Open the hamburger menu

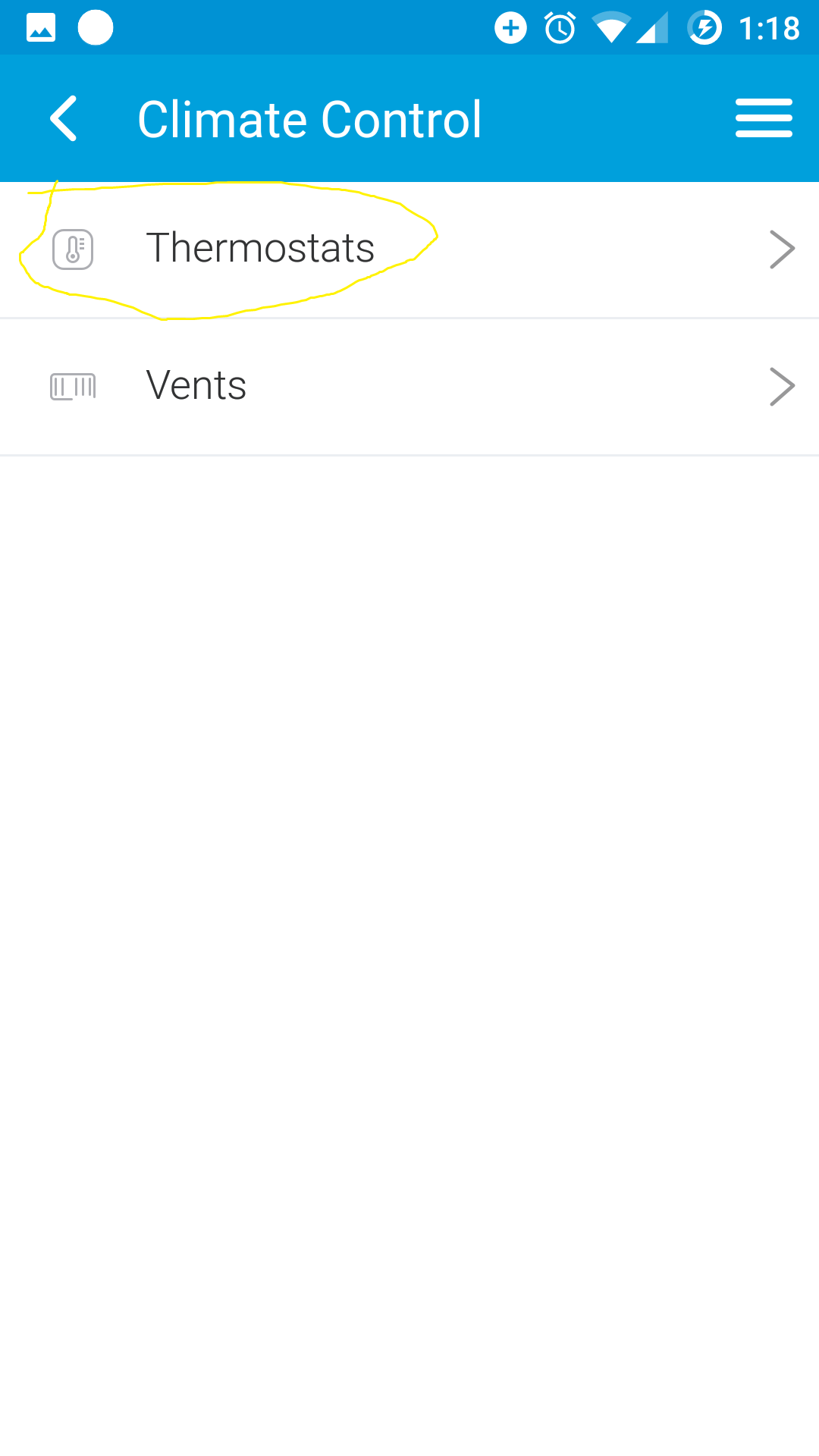(x=763, y=118)
